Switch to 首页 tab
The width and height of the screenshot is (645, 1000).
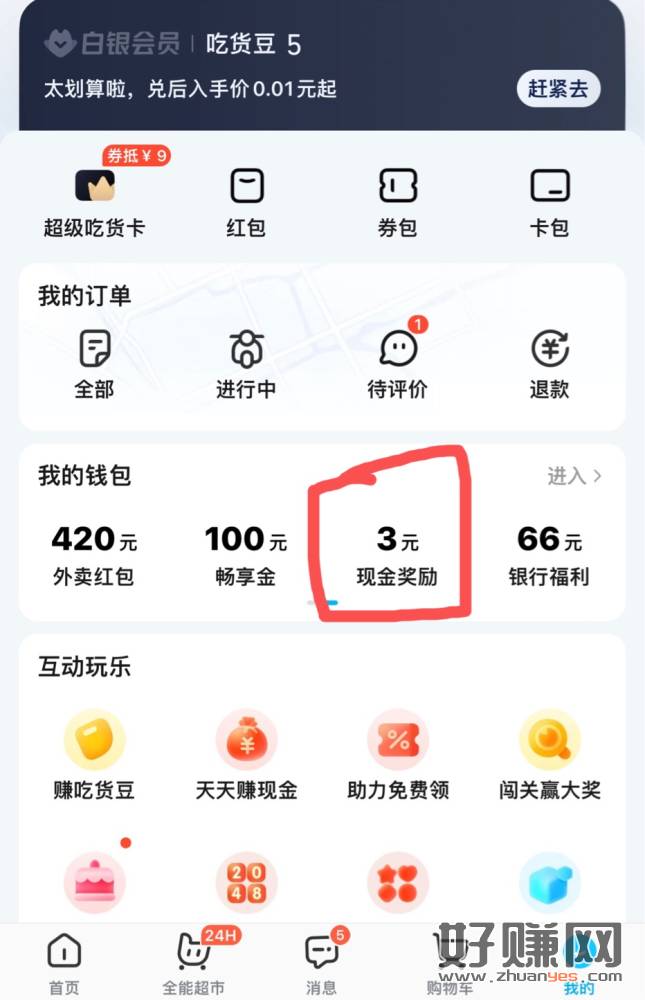click(64, 964)
